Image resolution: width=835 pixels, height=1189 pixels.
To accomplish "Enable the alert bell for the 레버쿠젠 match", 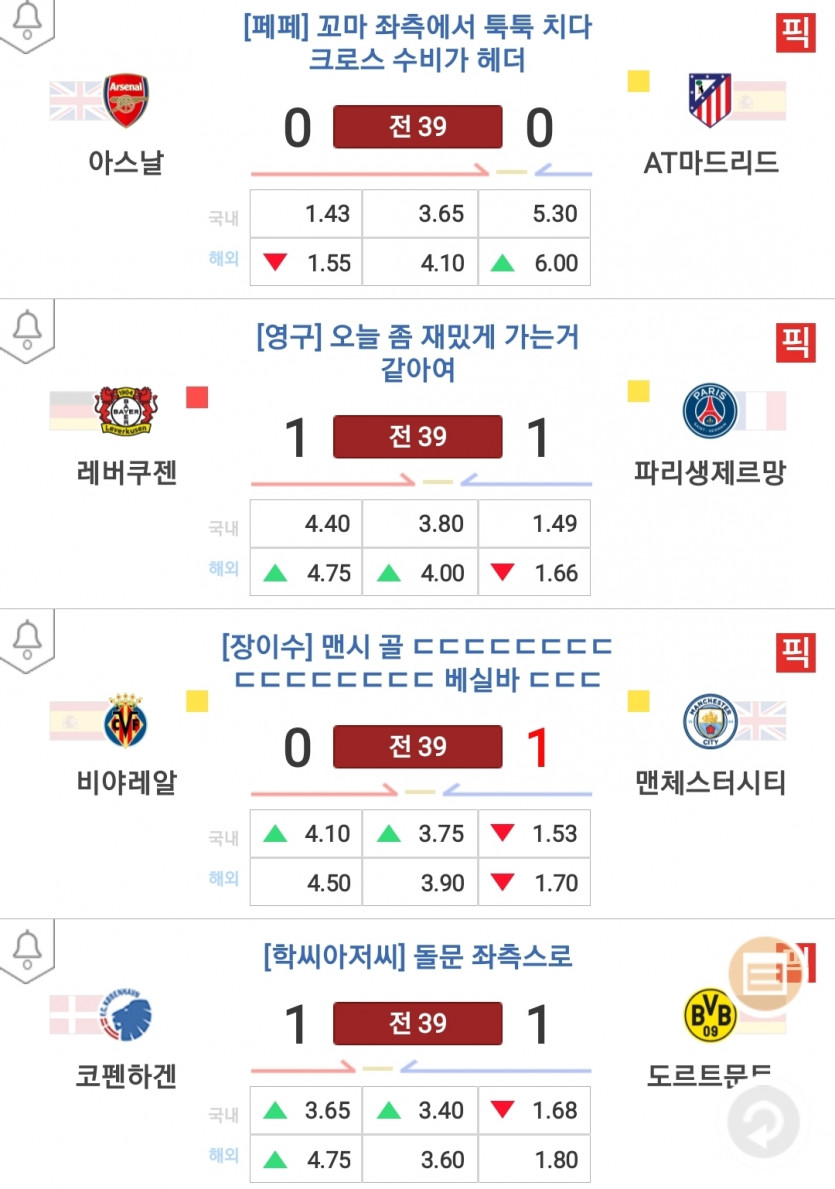I will [x=28, y=326].
